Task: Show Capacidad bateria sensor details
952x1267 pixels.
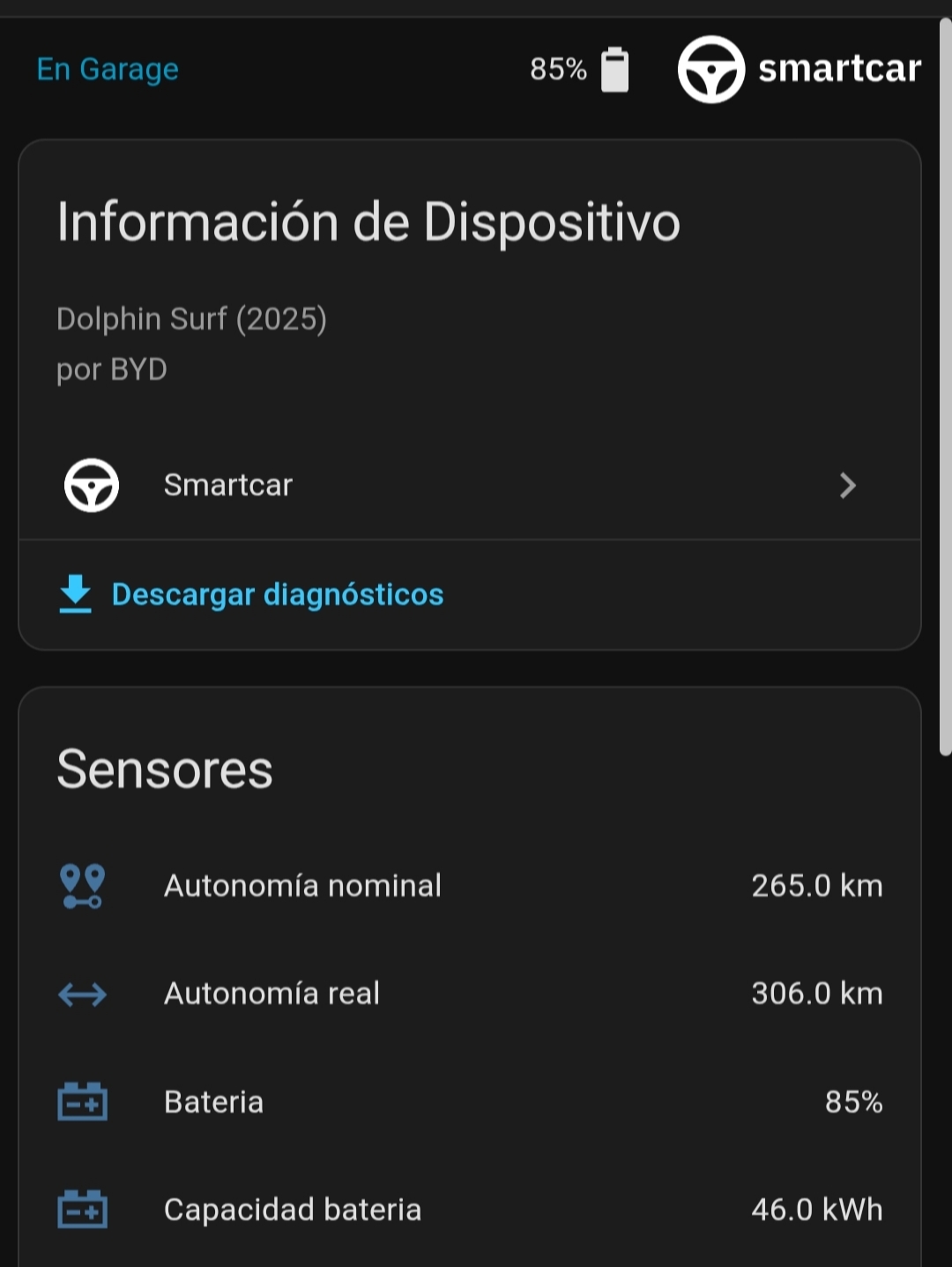Action: click(x=469, y=1210)
